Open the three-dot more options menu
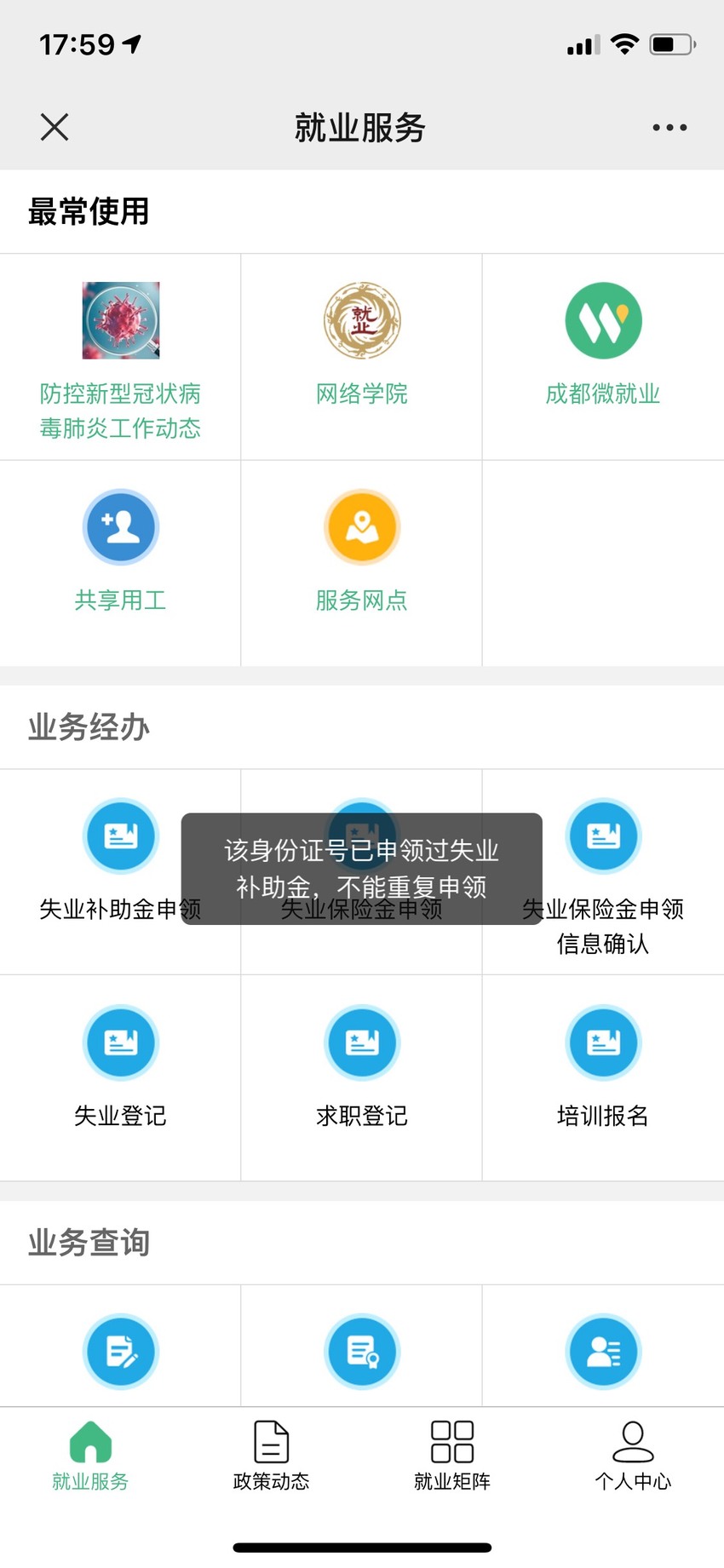This screenshot has width=724, height=1568. tap(669, 128)
